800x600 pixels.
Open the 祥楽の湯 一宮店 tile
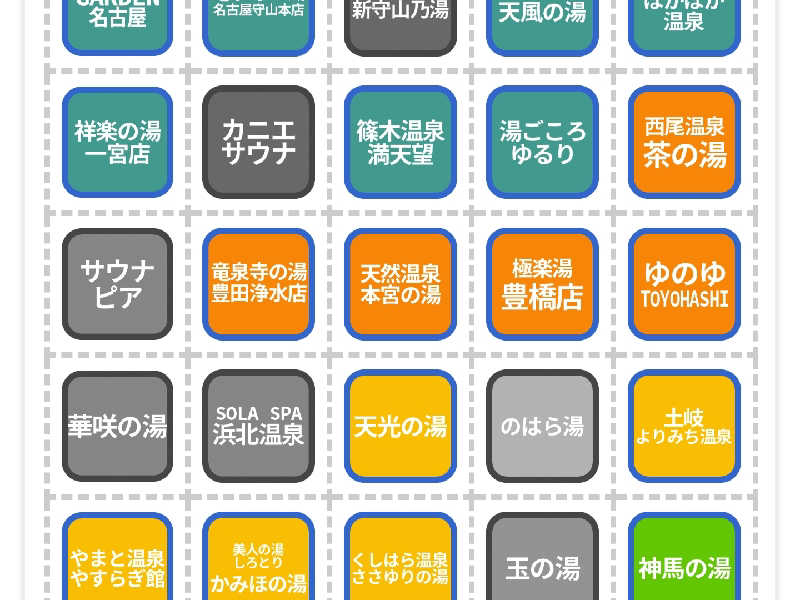pyautogui.click(x=117, y=142)
